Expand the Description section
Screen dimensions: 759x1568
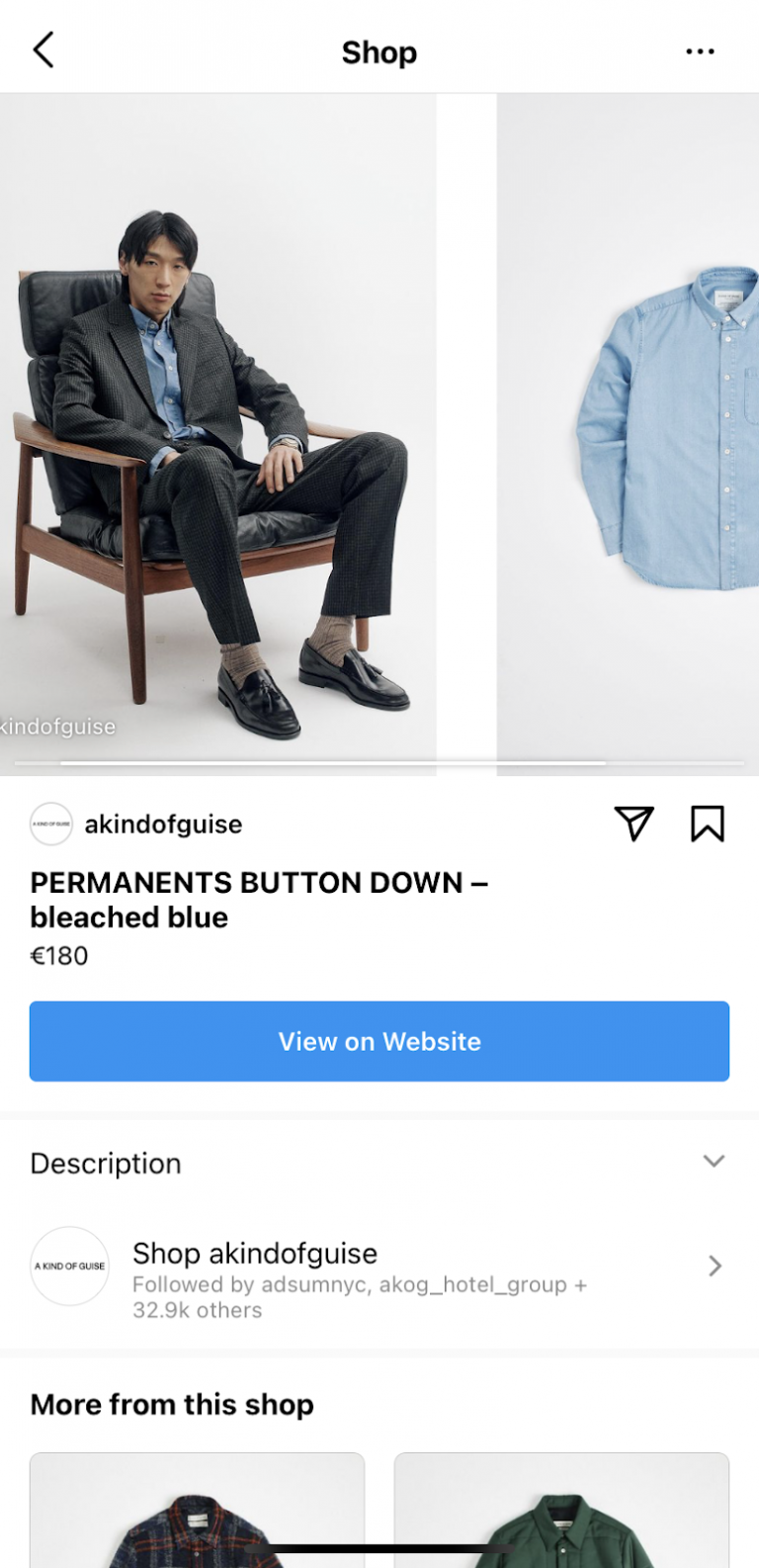point(379,1163)
